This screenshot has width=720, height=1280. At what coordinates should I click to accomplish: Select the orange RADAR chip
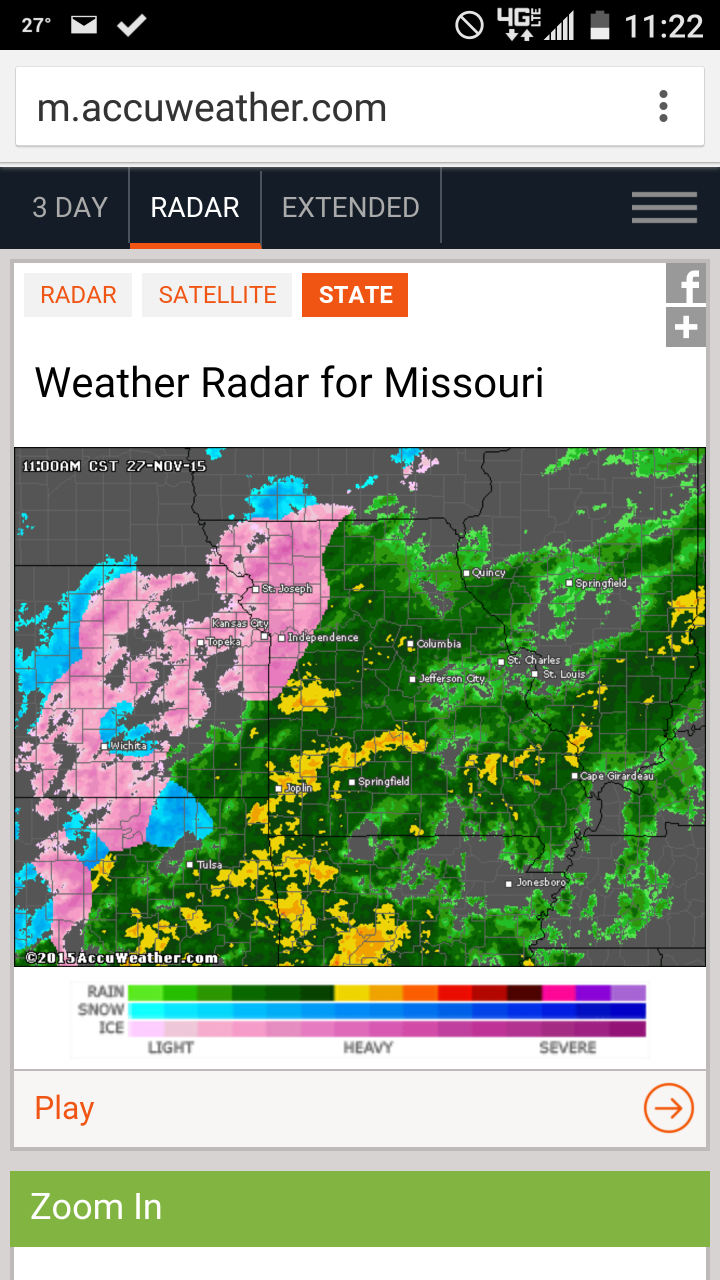coord(78,295)
